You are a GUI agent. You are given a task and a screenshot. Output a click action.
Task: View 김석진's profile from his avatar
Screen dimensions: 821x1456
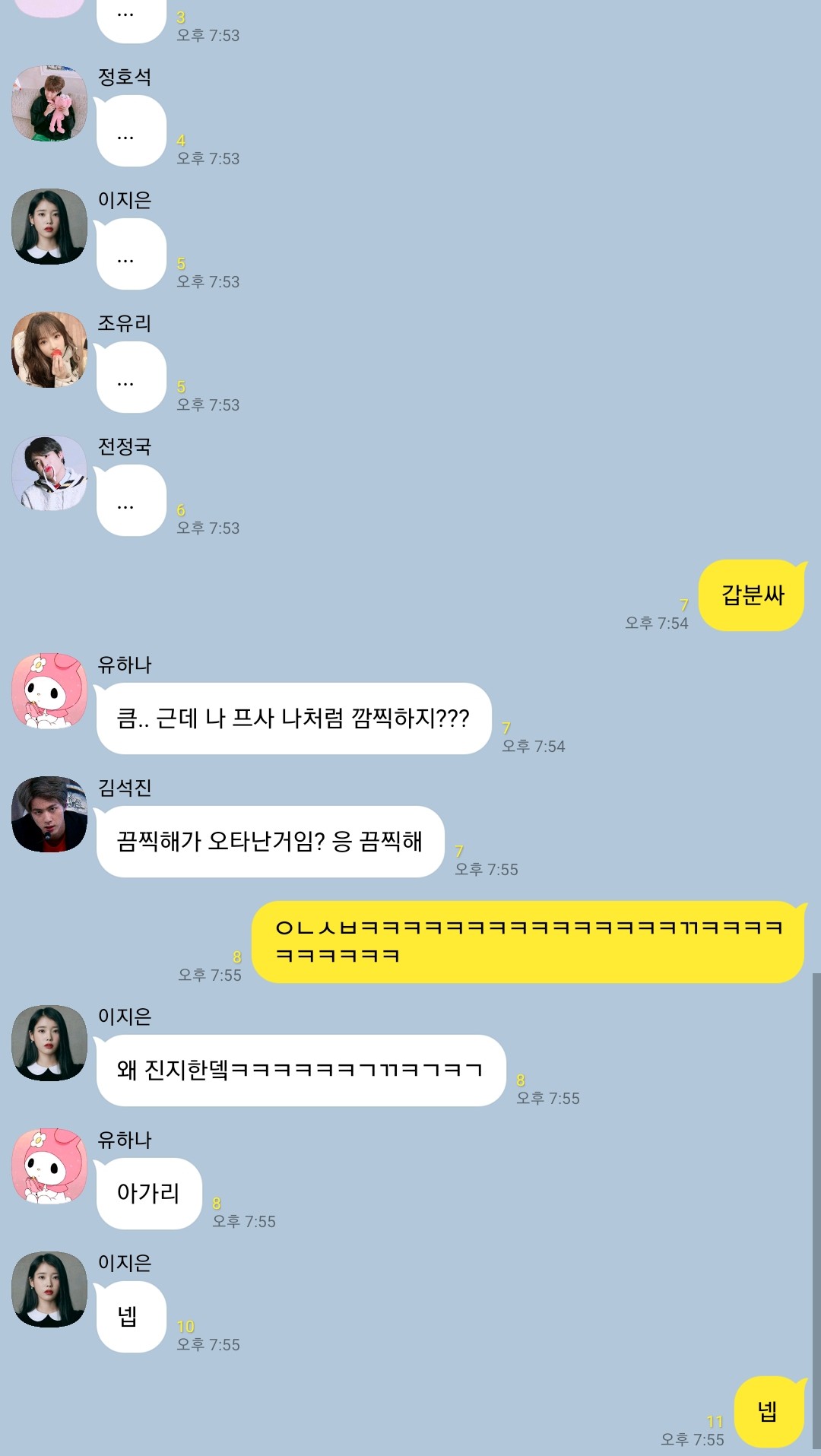[x=49, y=814]
